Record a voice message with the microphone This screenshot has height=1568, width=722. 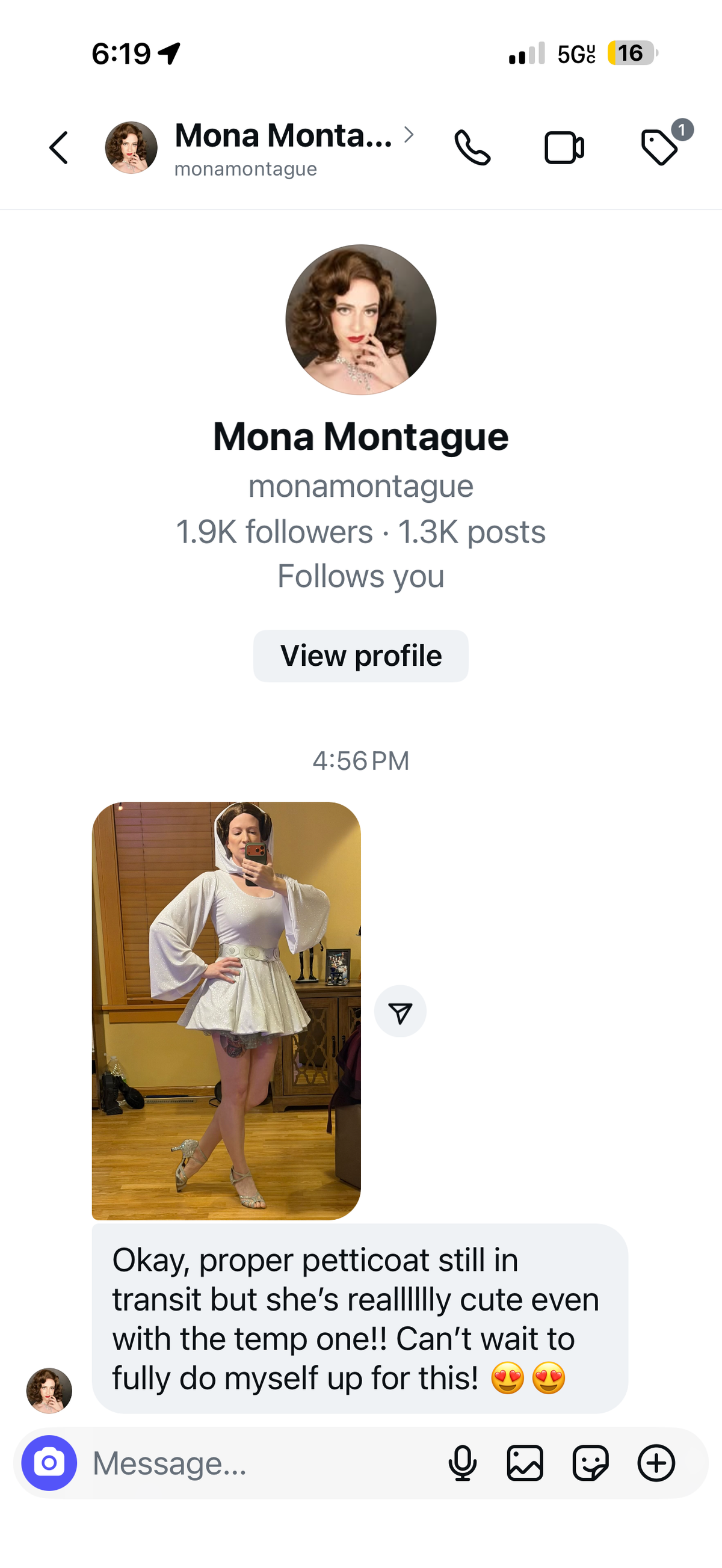coord(463,1463)
